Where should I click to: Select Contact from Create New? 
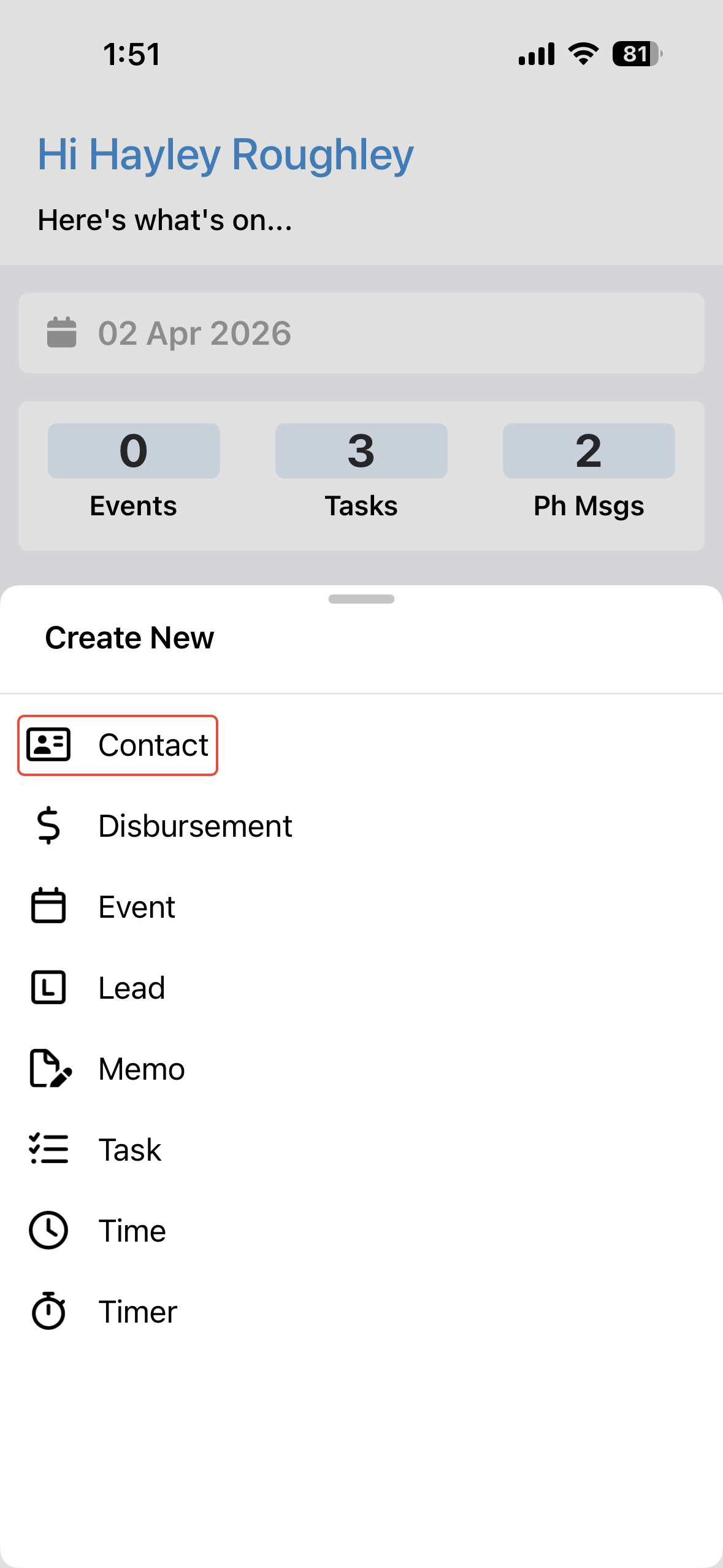pos(118,745)
